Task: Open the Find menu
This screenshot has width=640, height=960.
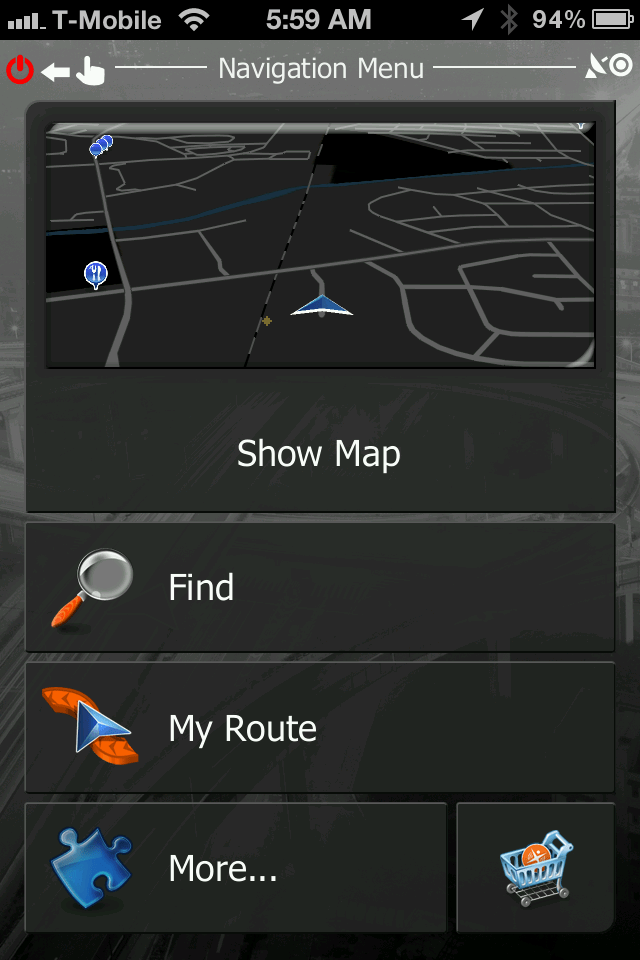Action: [319, 587]
